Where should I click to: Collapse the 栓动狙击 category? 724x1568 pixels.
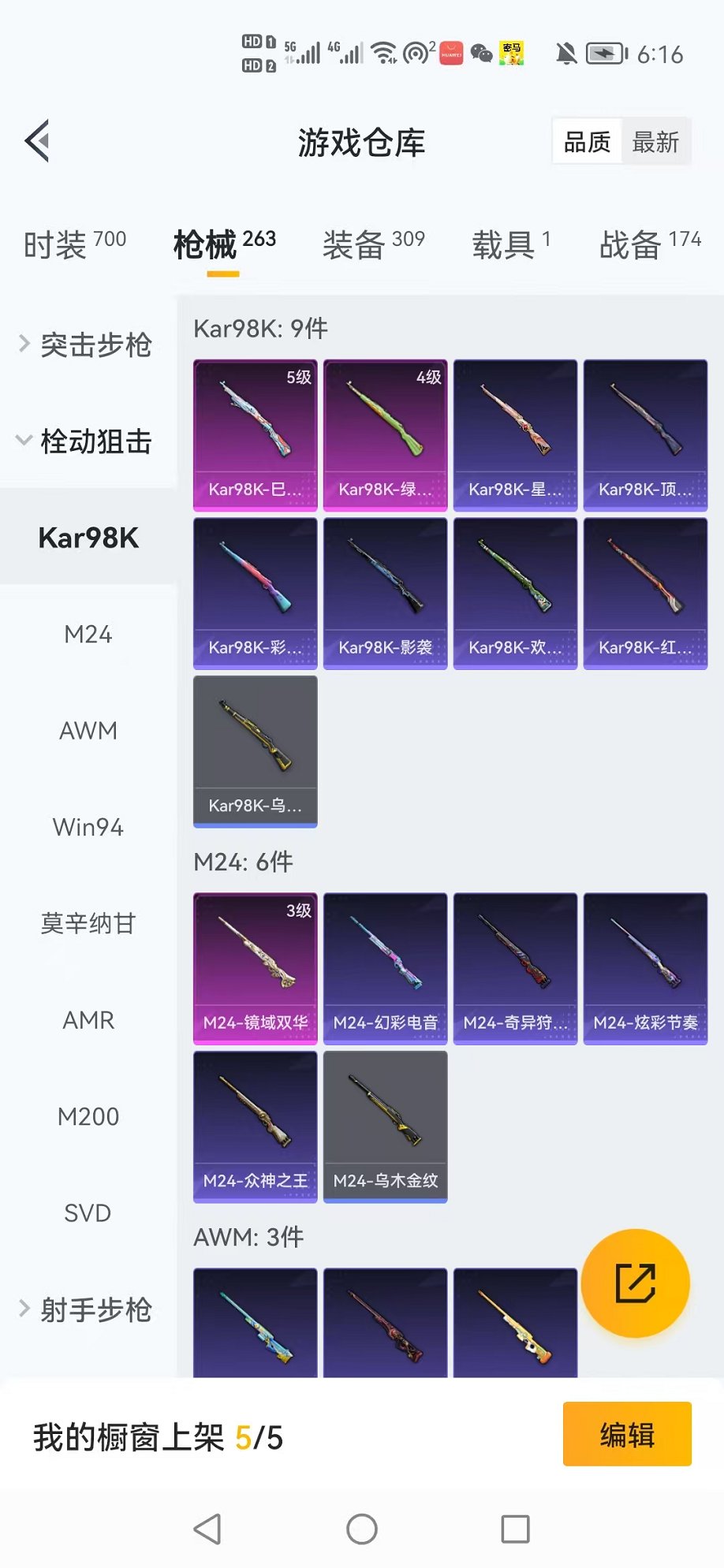pos(87,441)
